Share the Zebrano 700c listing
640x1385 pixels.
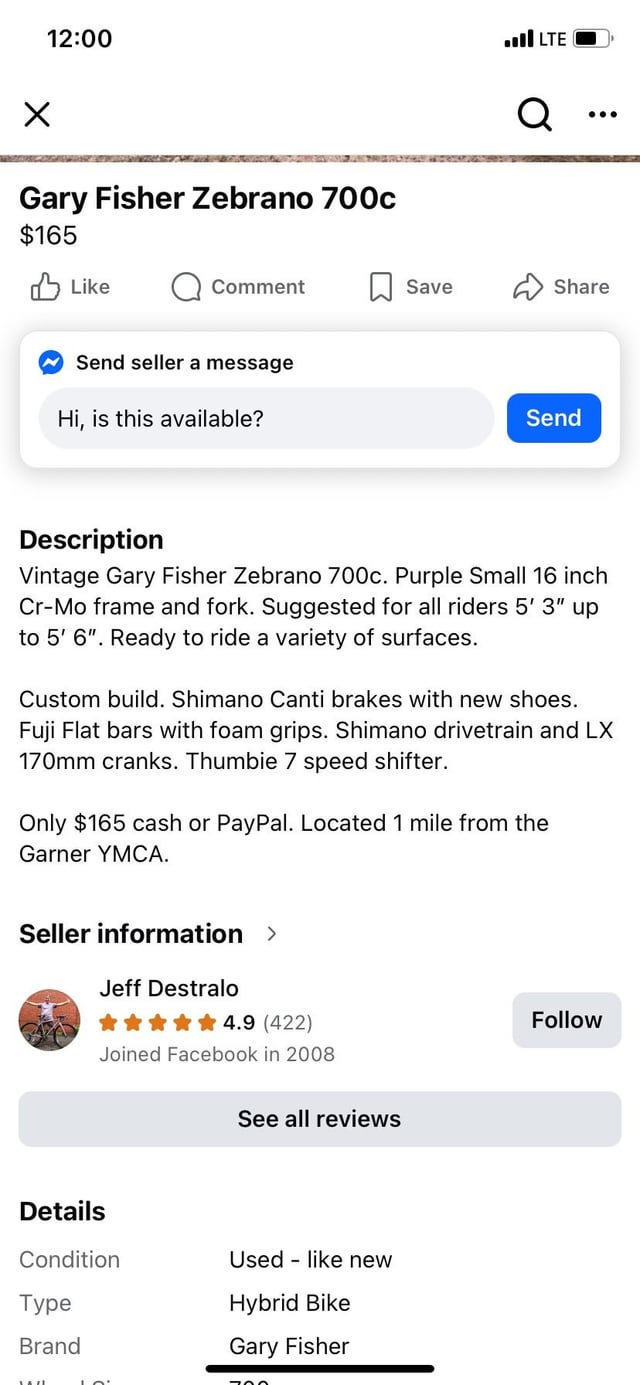pos(561,287)
